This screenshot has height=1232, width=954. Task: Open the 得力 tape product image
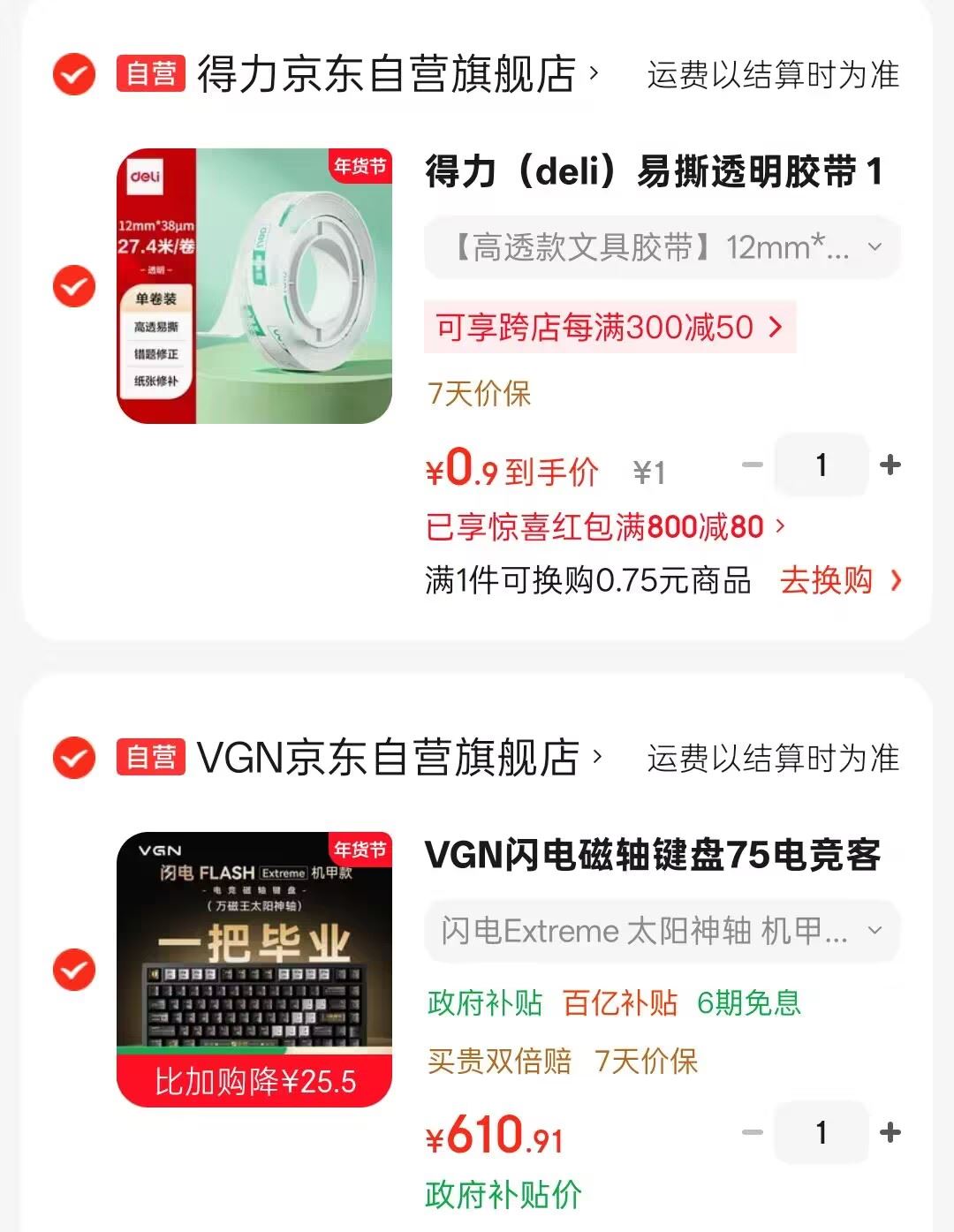(254, 286)
